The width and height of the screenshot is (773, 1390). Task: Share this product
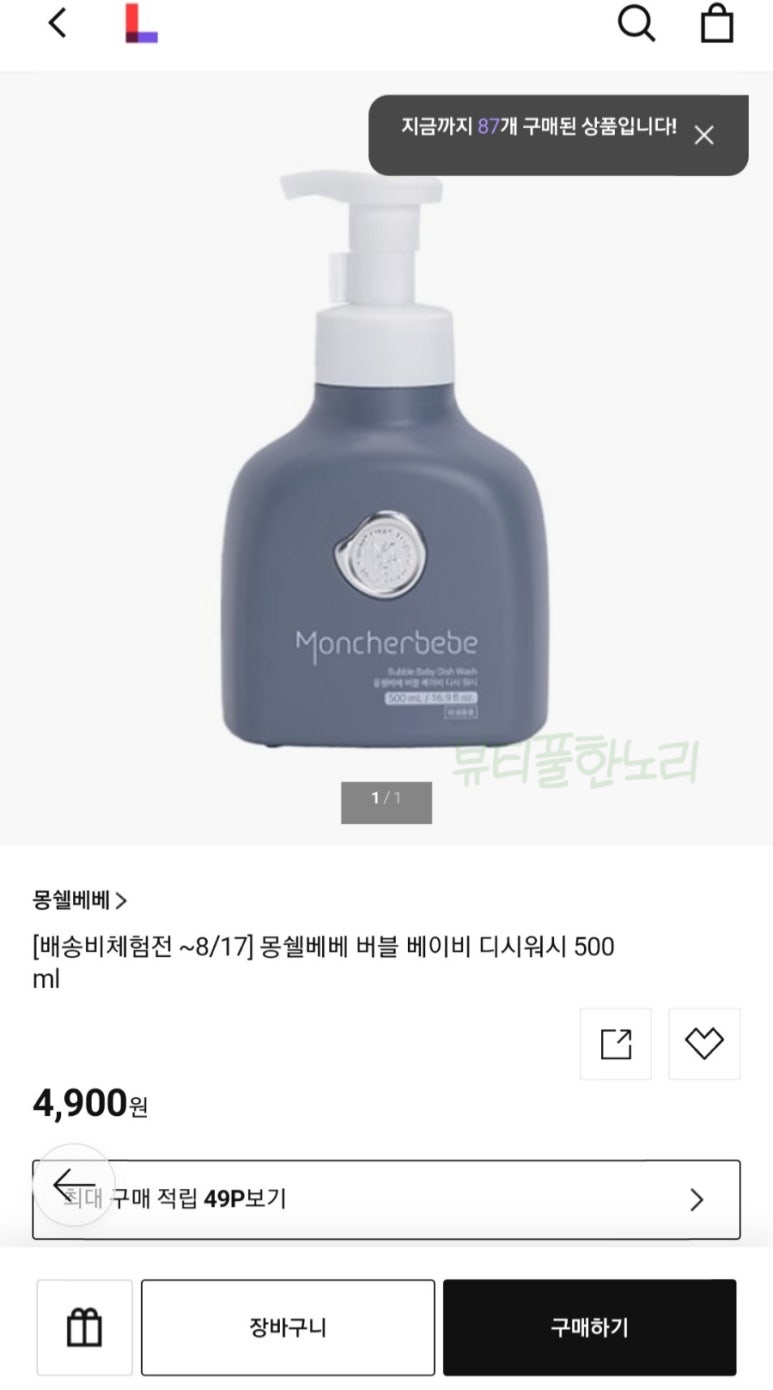[615, 1044]
